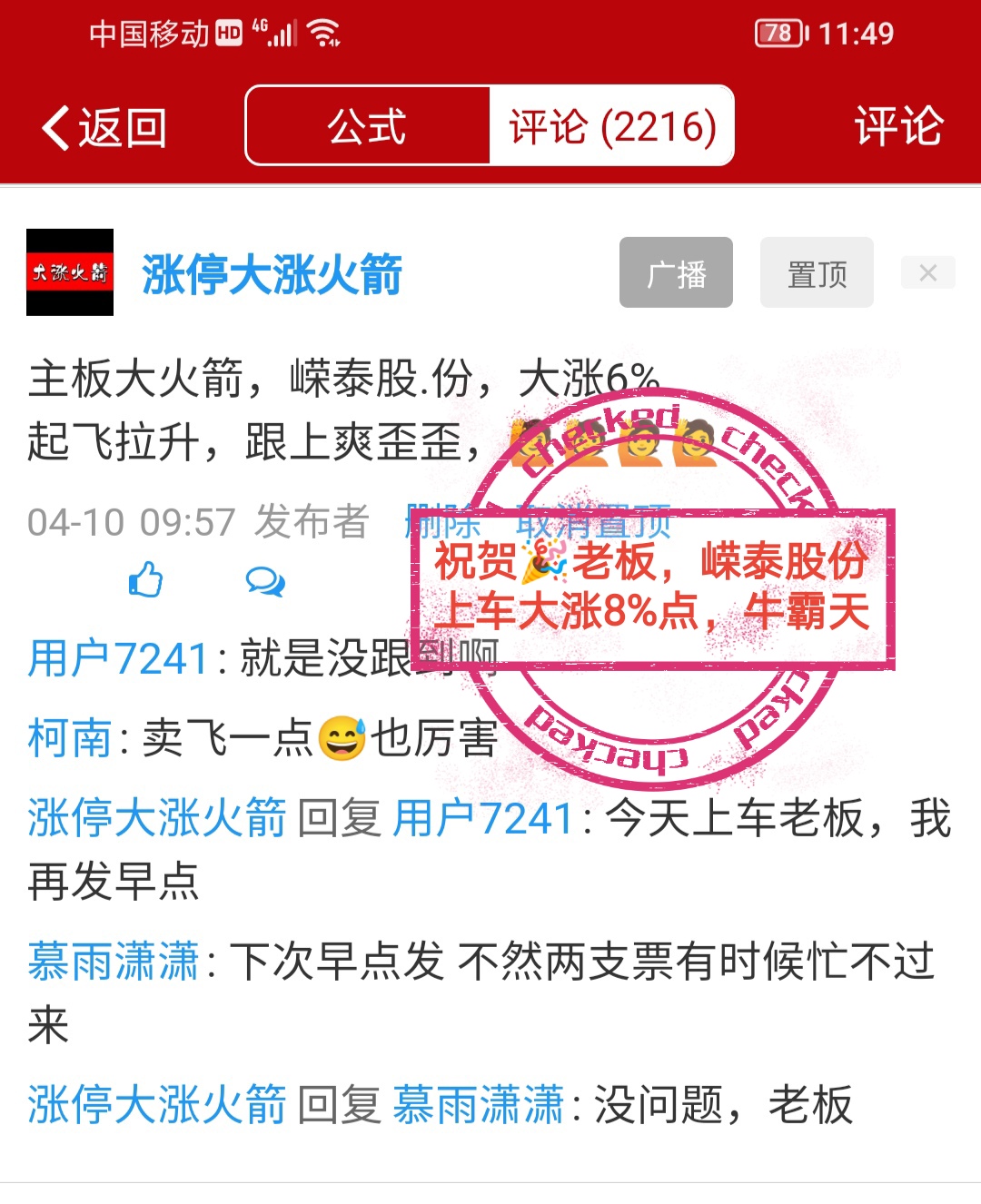This screenshot has width=981, height=1204.
Task: Go back using 返回 arrow
Action: tap(103, 127)
